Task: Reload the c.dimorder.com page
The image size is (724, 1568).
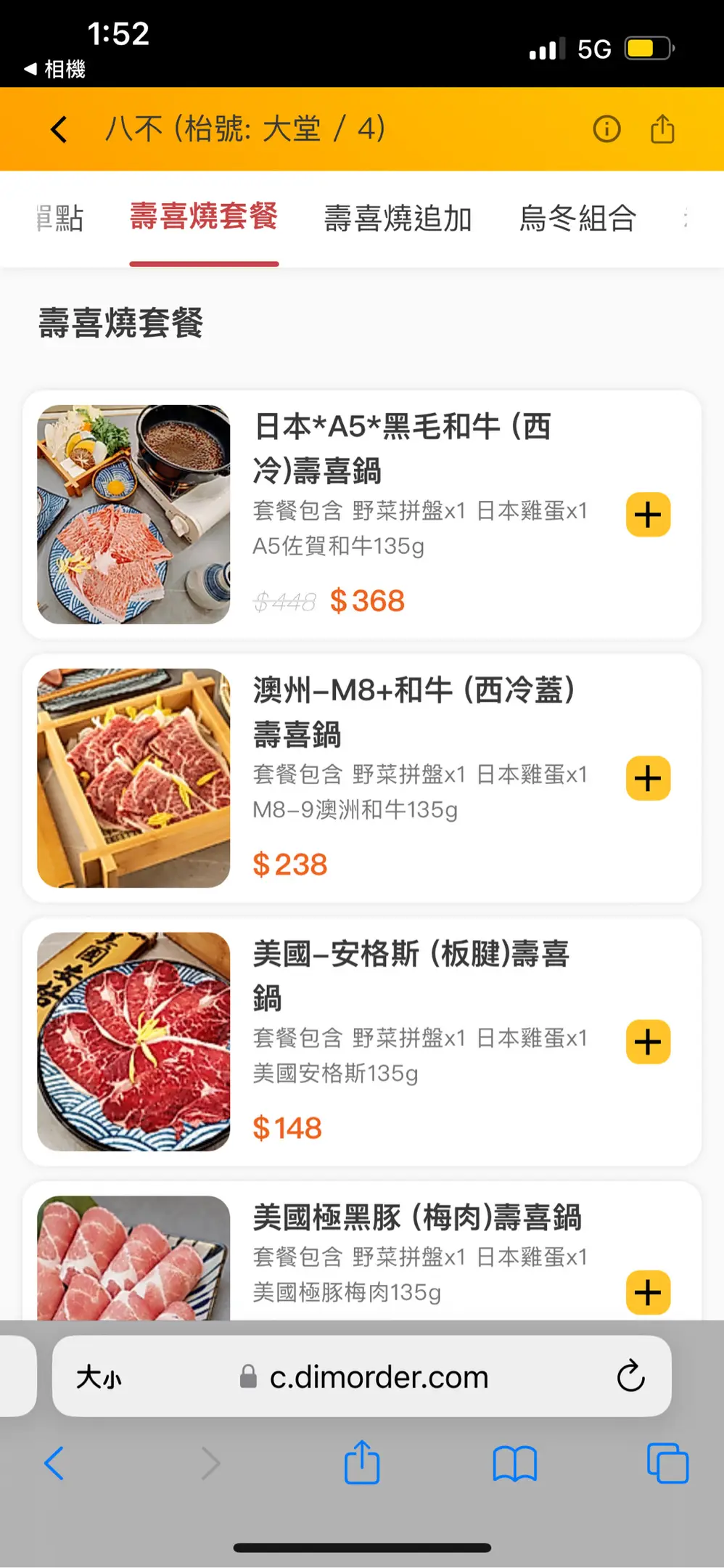Action: coord(630,1376)
